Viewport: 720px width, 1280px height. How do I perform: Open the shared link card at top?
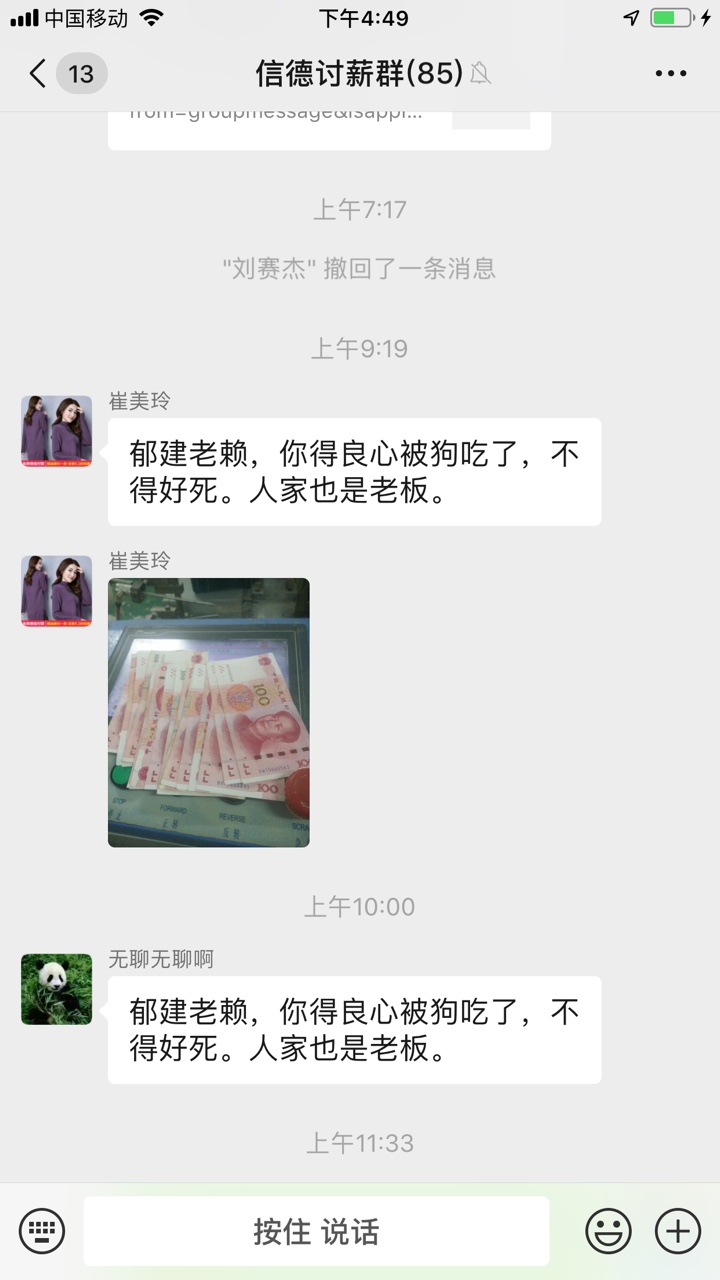(329, 127)
